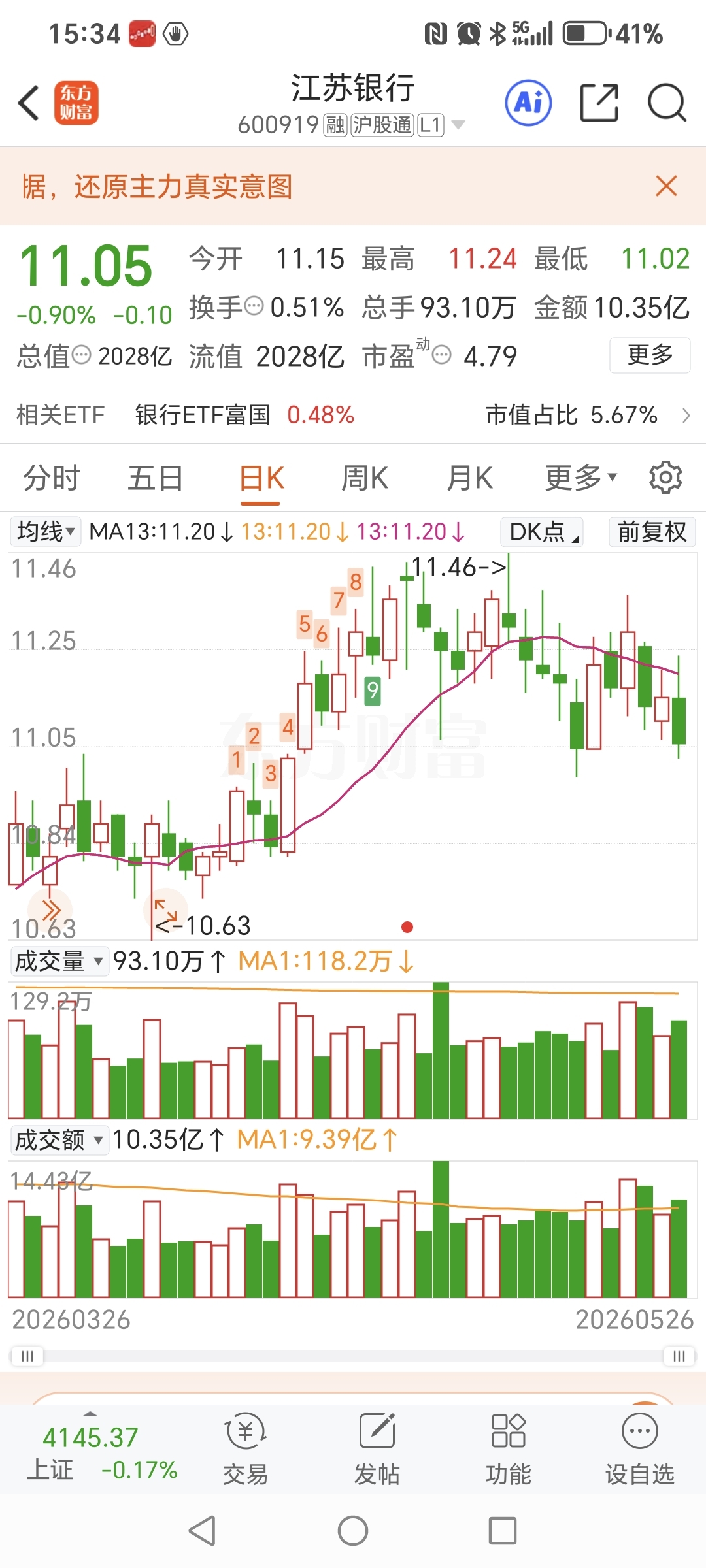
Task: Open the 相关ETF 银行ETF富国 row
Action: (353, 415)
